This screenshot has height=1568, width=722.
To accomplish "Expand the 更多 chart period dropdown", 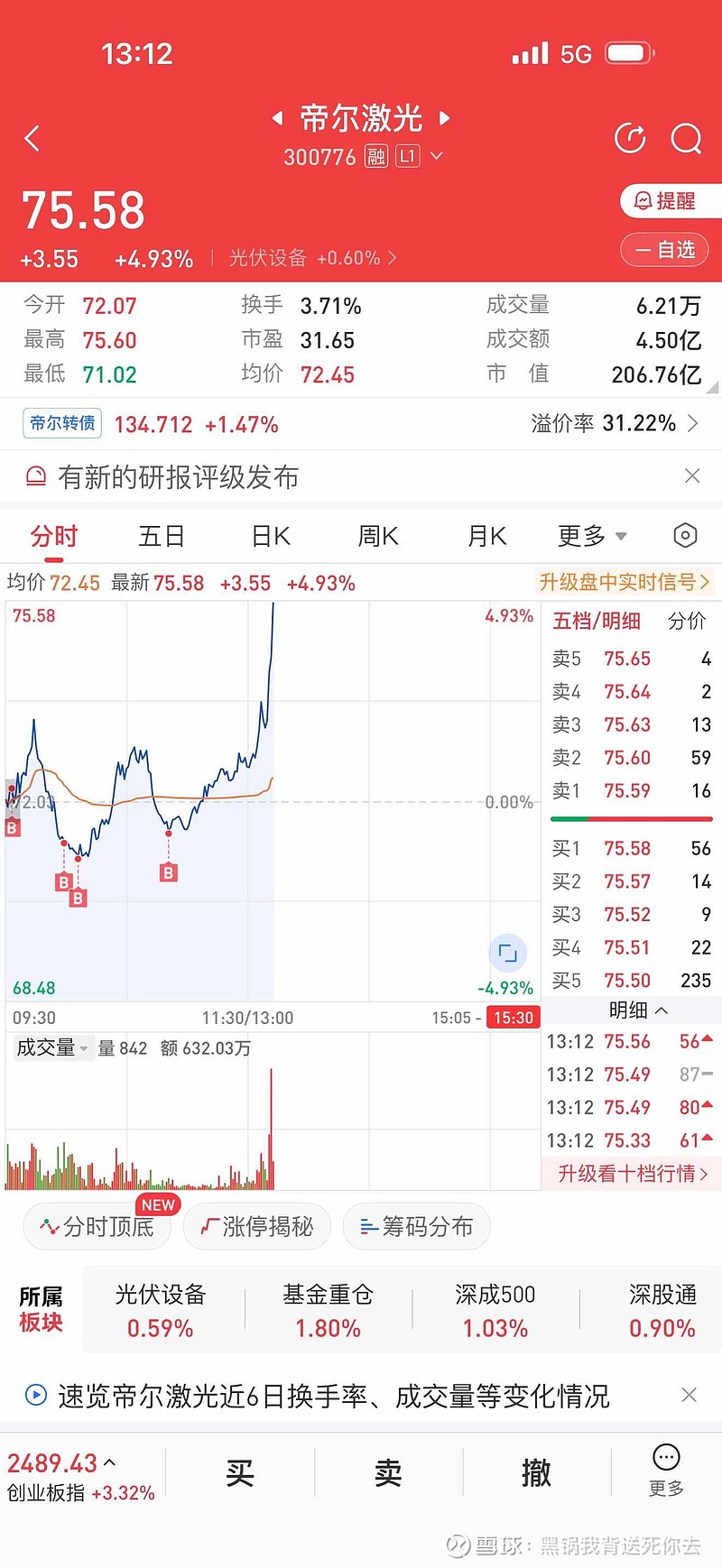I will (592, 537).
